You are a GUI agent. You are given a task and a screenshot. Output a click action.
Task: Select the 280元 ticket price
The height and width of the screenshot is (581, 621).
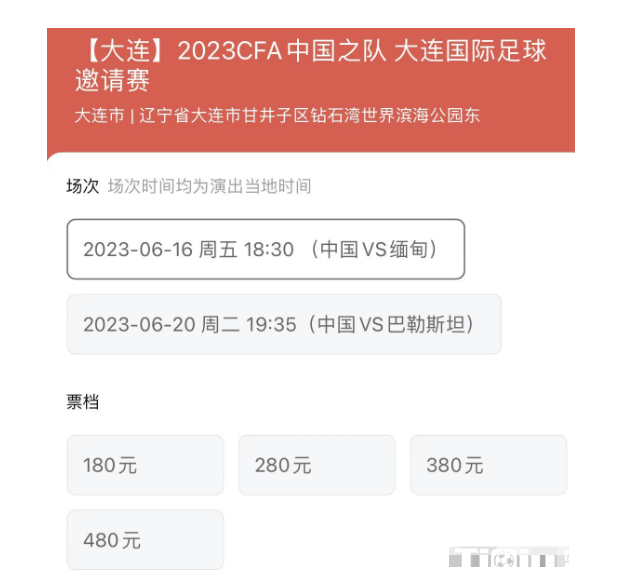coord(316,465)
